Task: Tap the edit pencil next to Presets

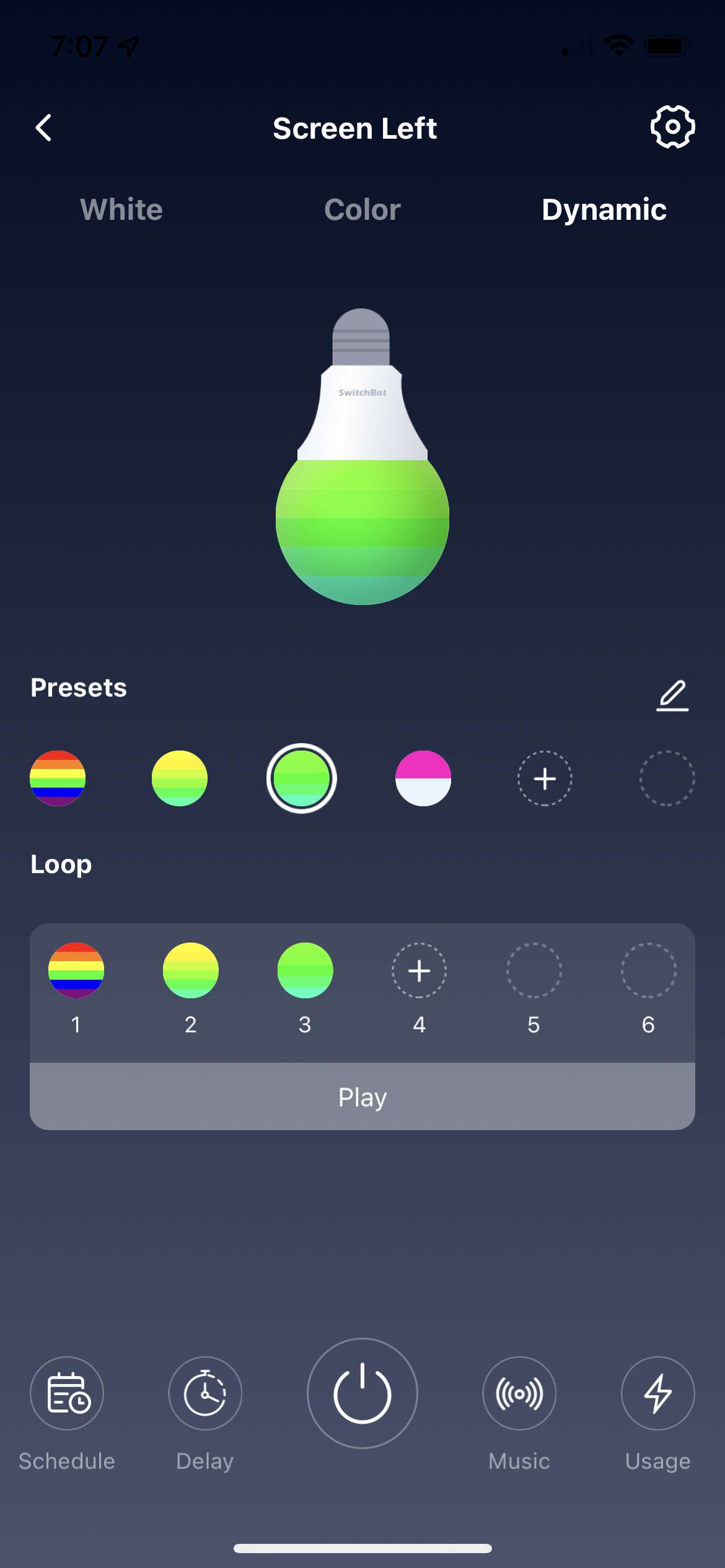Action: (672, 694)
